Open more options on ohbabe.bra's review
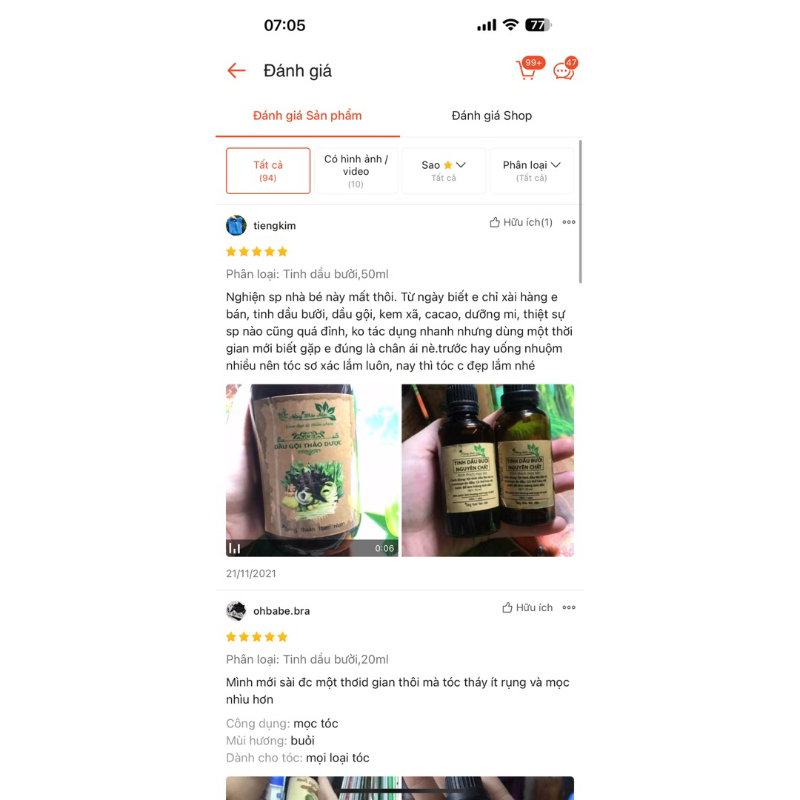 pyautogui.click(x=569, y=608)
